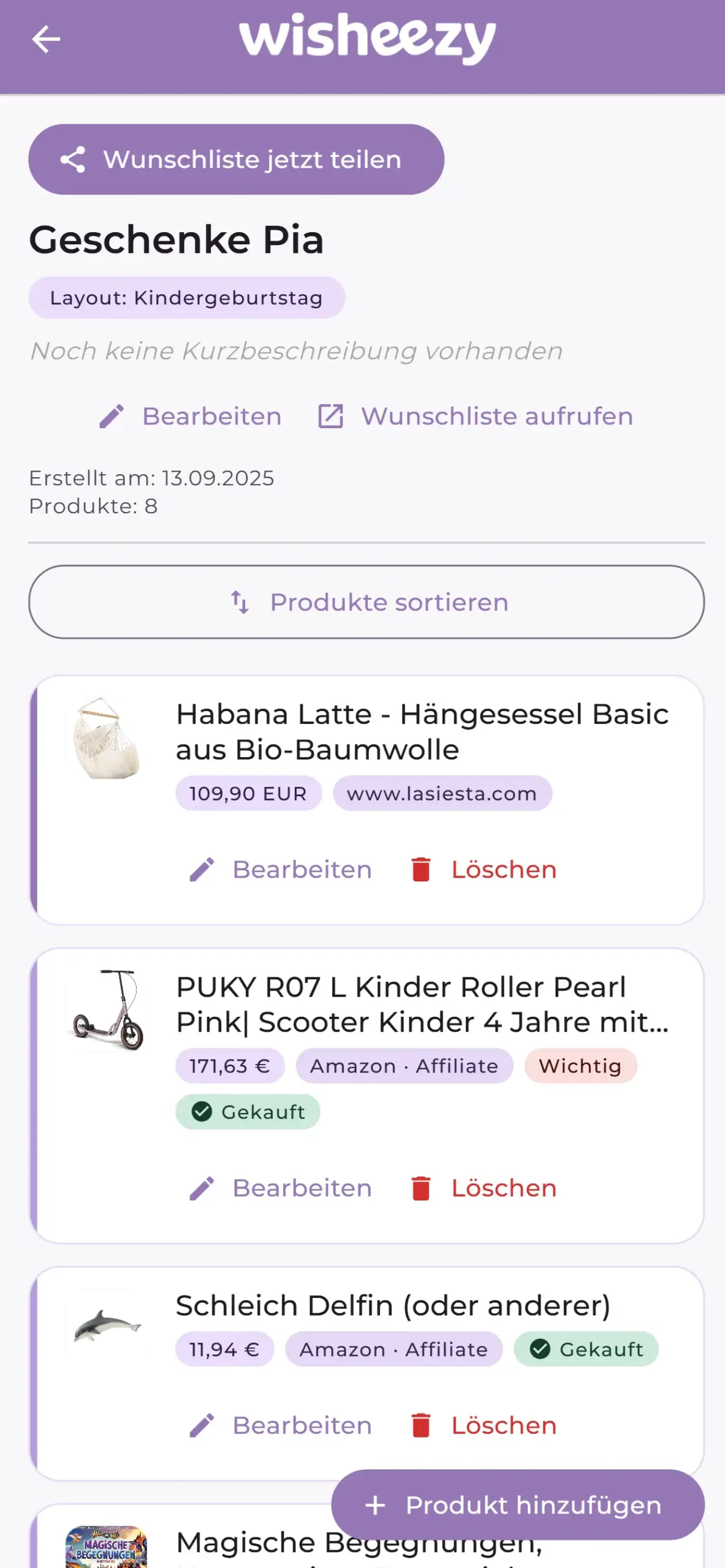
Task: Delete the PUKY Kinder Roller item
Action: [484, 1188]
